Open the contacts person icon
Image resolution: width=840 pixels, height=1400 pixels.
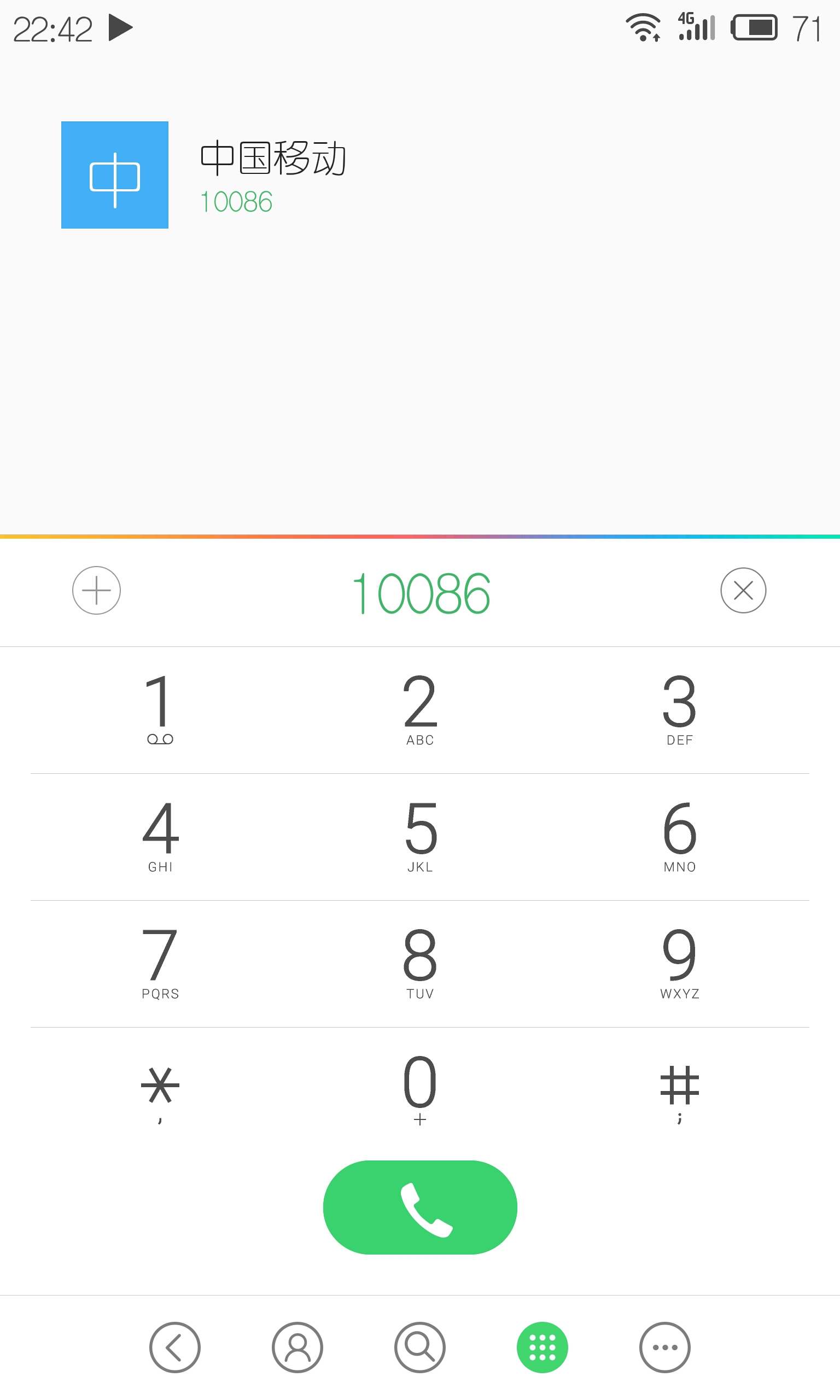click(297, 1347)
